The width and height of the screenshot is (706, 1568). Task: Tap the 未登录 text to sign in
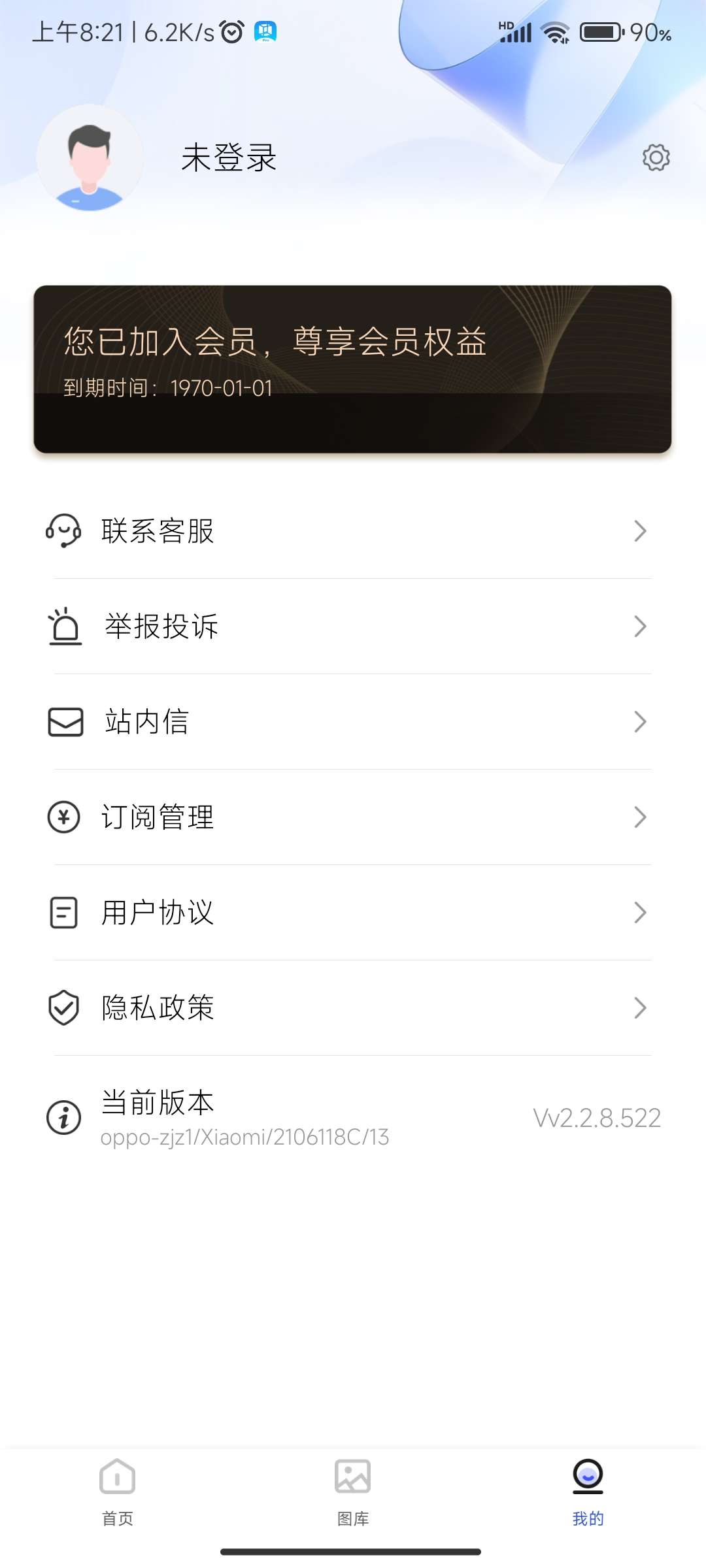click(229, 158)
